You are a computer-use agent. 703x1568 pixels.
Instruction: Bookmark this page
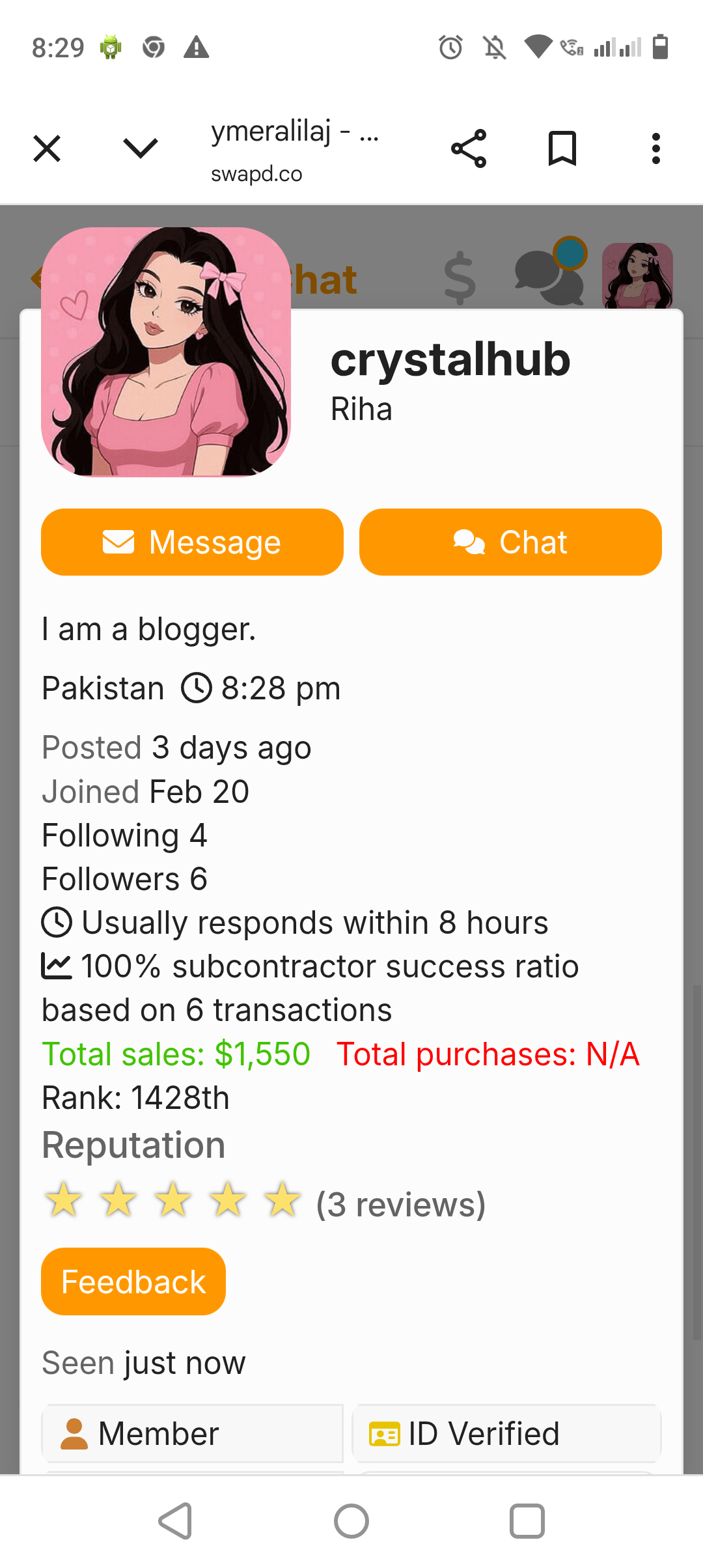(562, 148)
